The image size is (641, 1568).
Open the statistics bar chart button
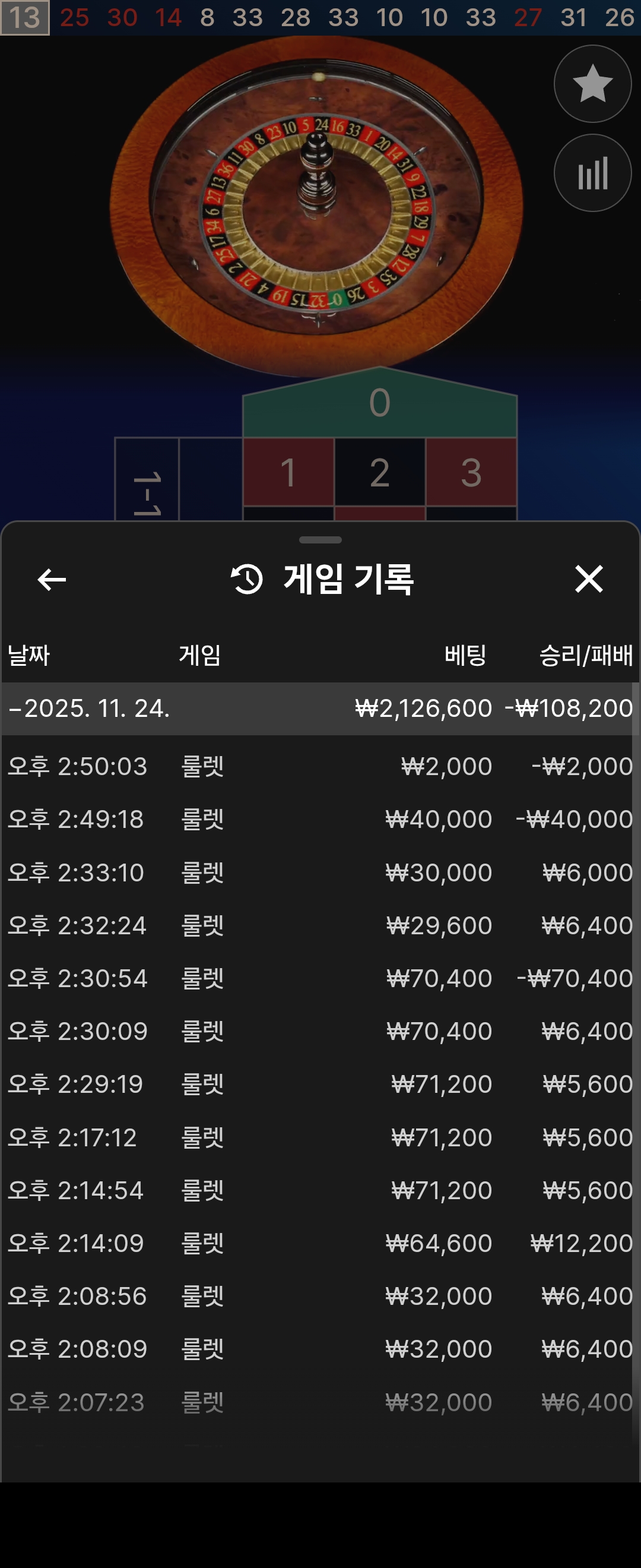(x=592, y=173)
